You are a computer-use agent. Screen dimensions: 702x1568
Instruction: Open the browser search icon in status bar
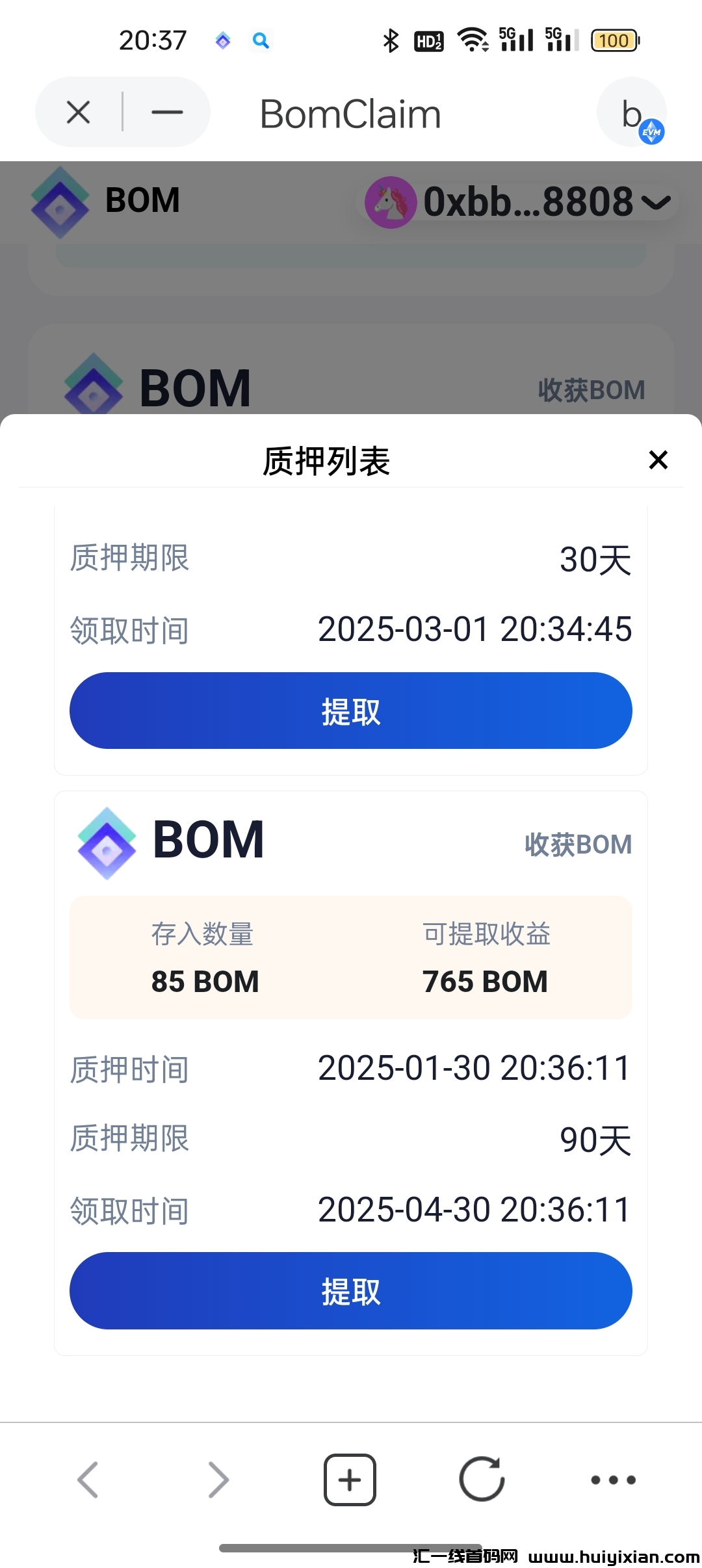point(261,40)
